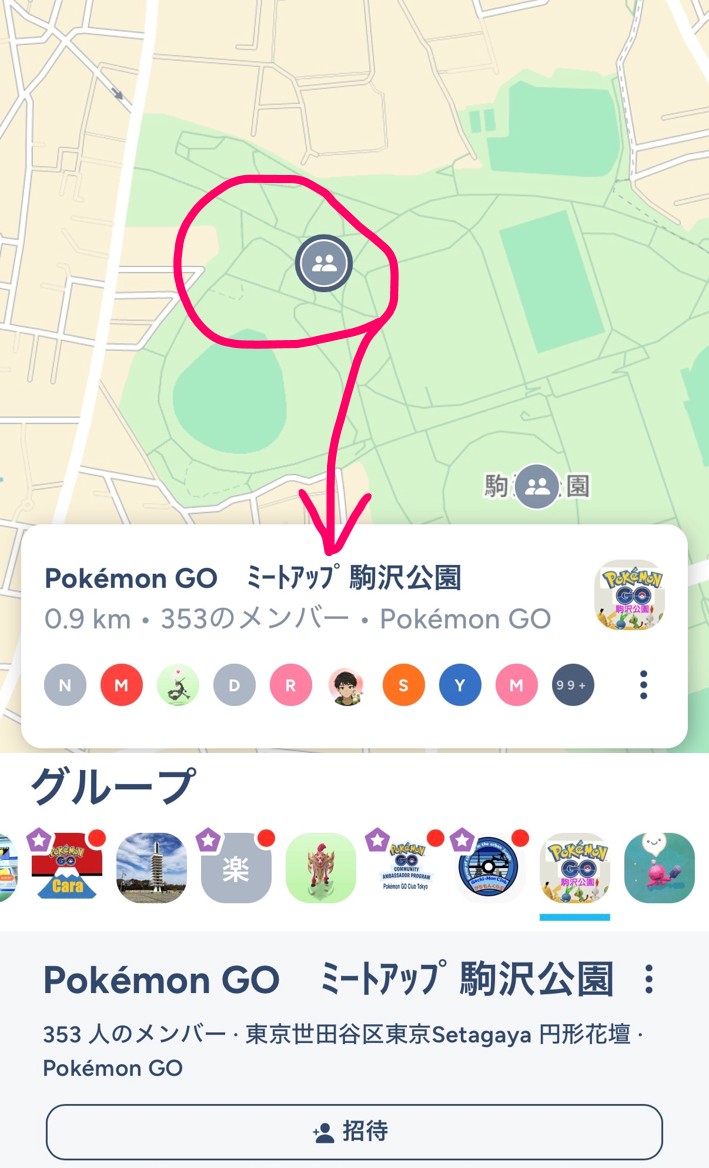Tap the circled group marker on map
The height and width of the screenshot is (1168, 709).
pos(324,263)
